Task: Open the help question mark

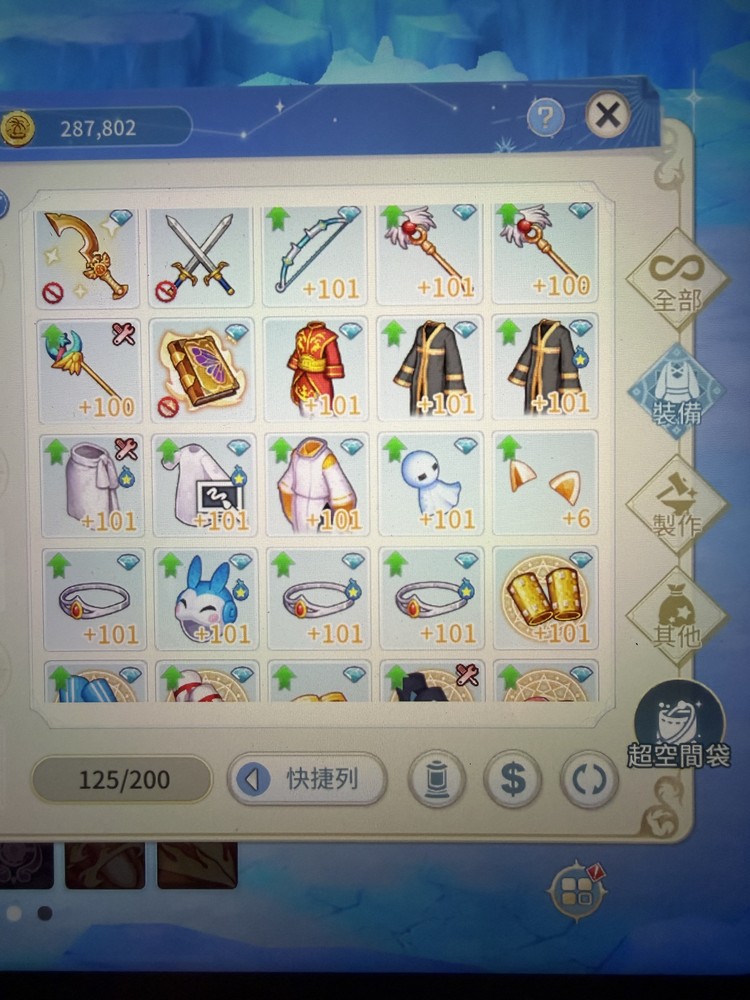Action: click(545, 119)
